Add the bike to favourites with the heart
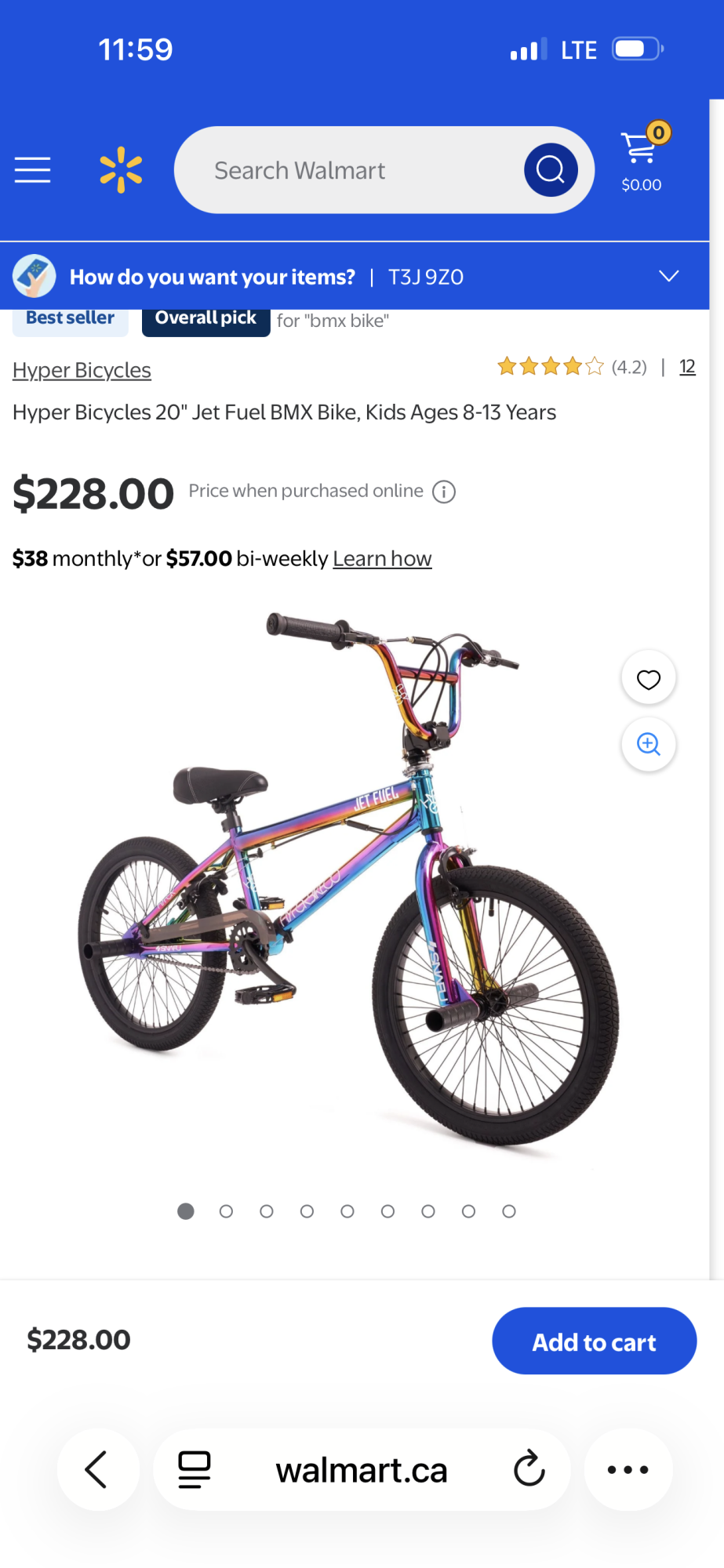Screen dimensions: 724x1568 (x=648, y=679)
